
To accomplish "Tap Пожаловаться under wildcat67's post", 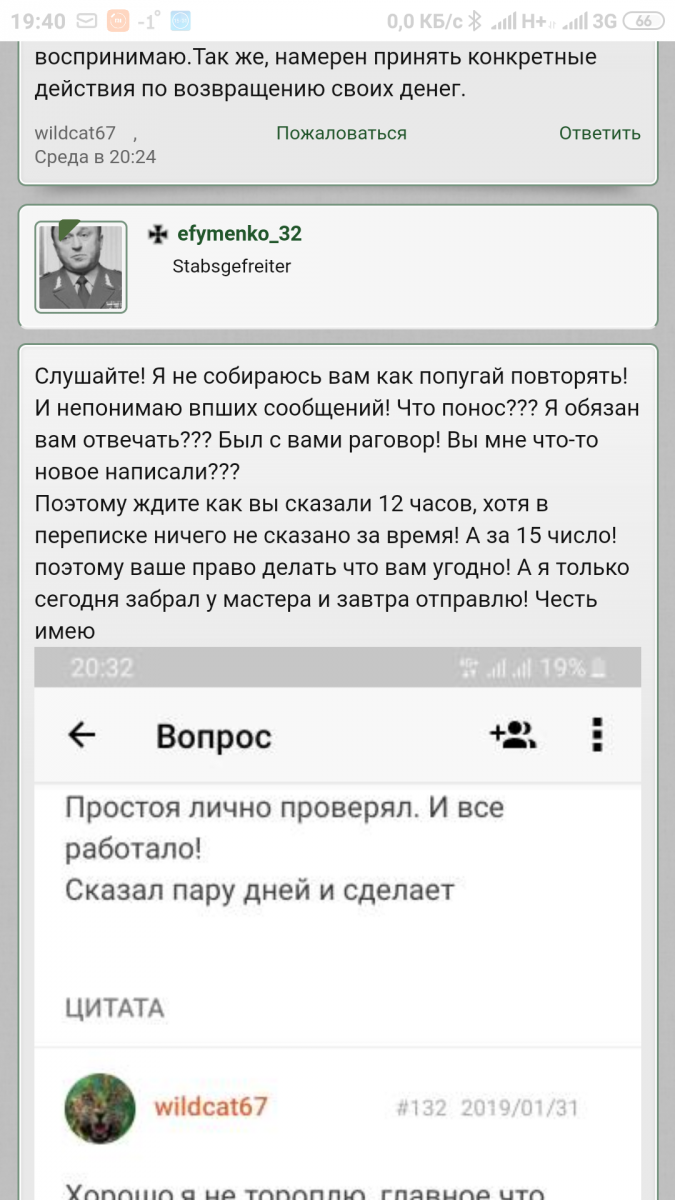I will 341,133.
